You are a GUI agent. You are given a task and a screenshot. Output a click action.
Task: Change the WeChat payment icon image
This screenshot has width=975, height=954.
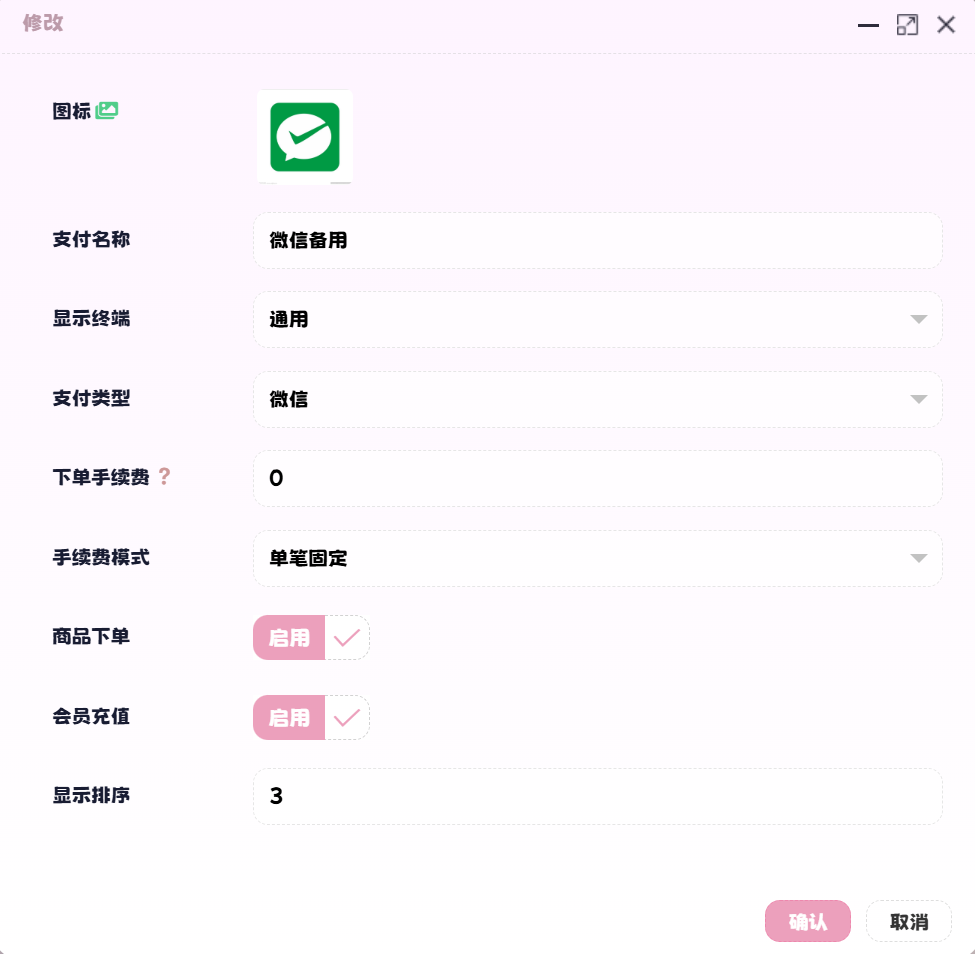(x=305, y=137)
